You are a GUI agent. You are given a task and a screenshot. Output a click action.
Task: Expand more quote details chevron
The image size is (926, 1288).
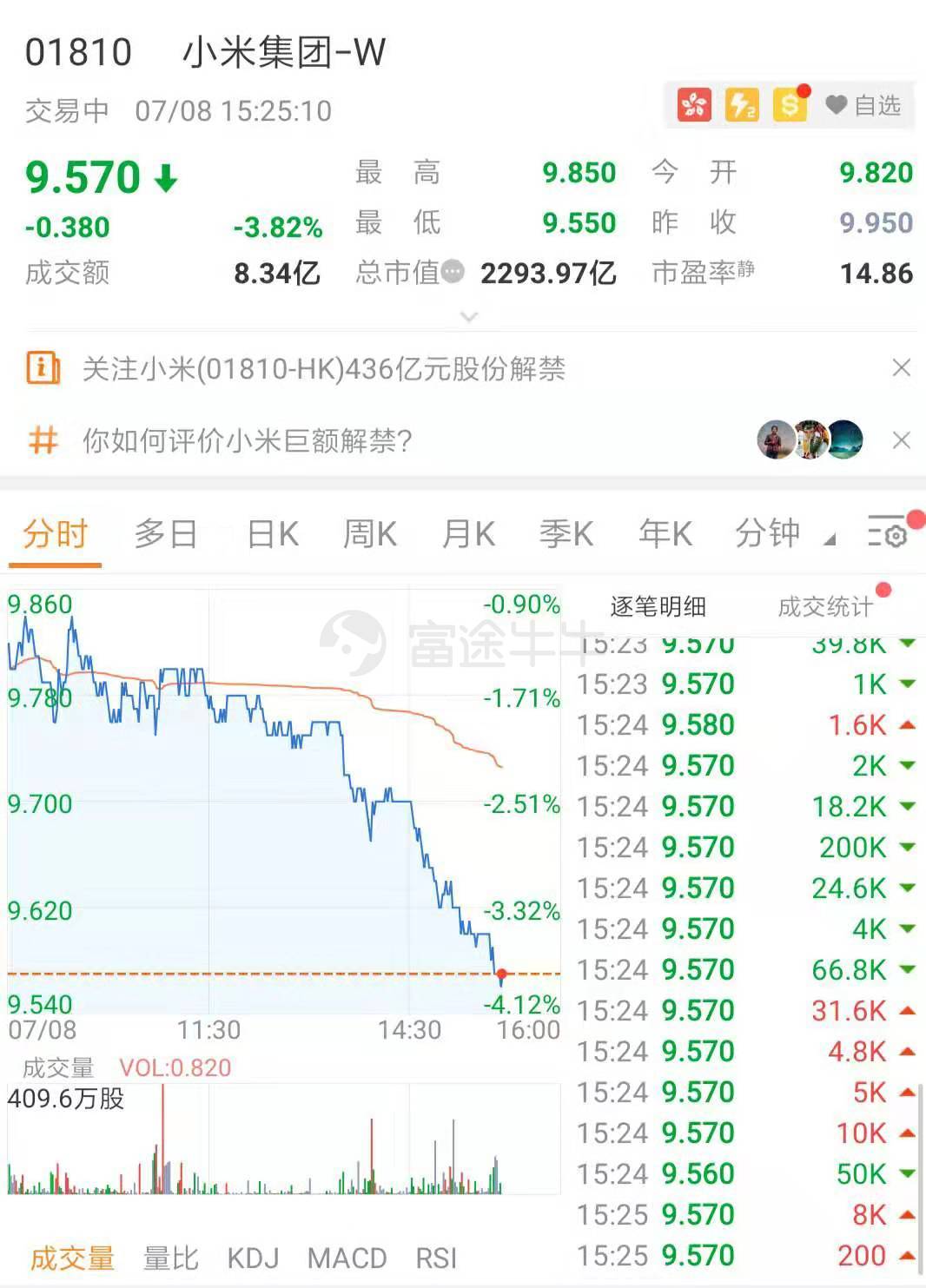click(469, 317)
